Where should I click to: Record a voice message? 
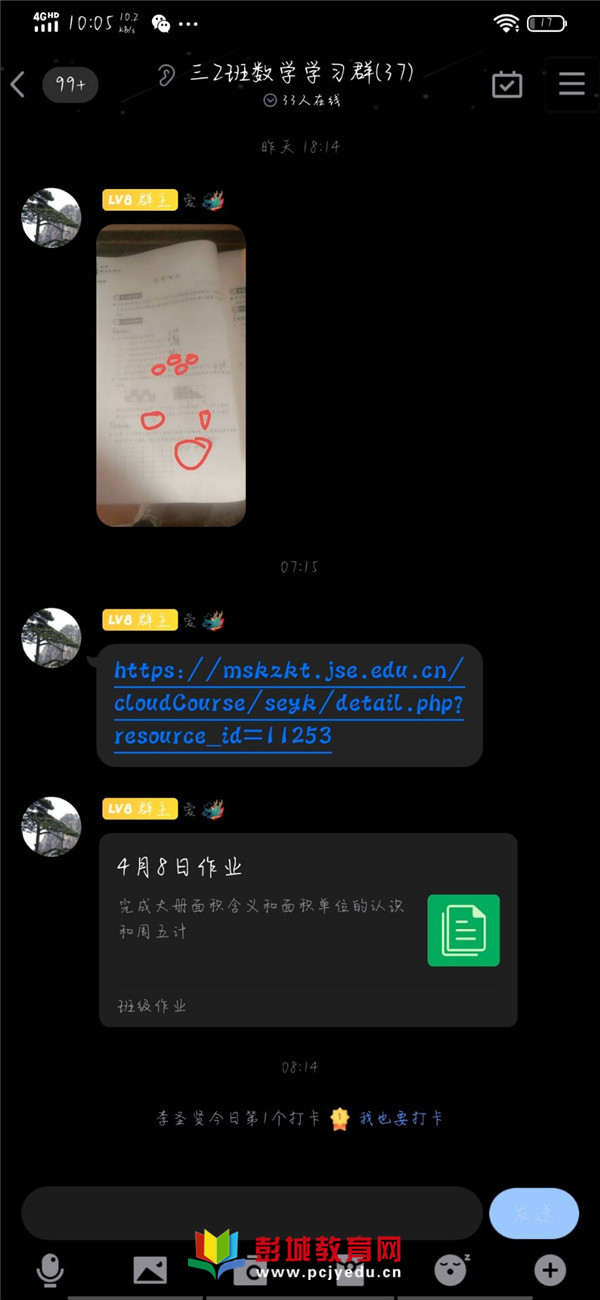click(x=49, y=1270)
